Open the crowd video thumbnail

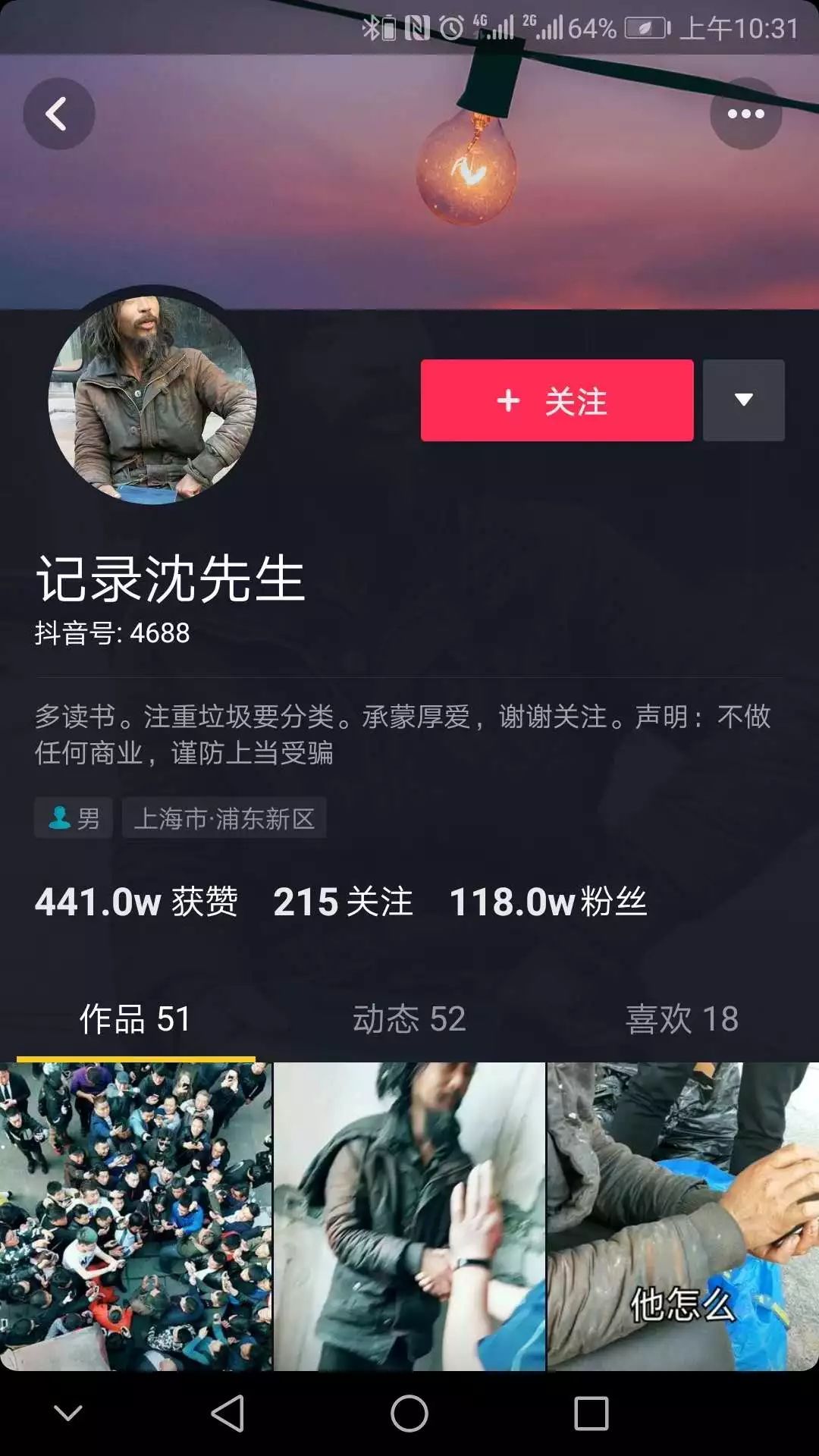[136, 1216]
